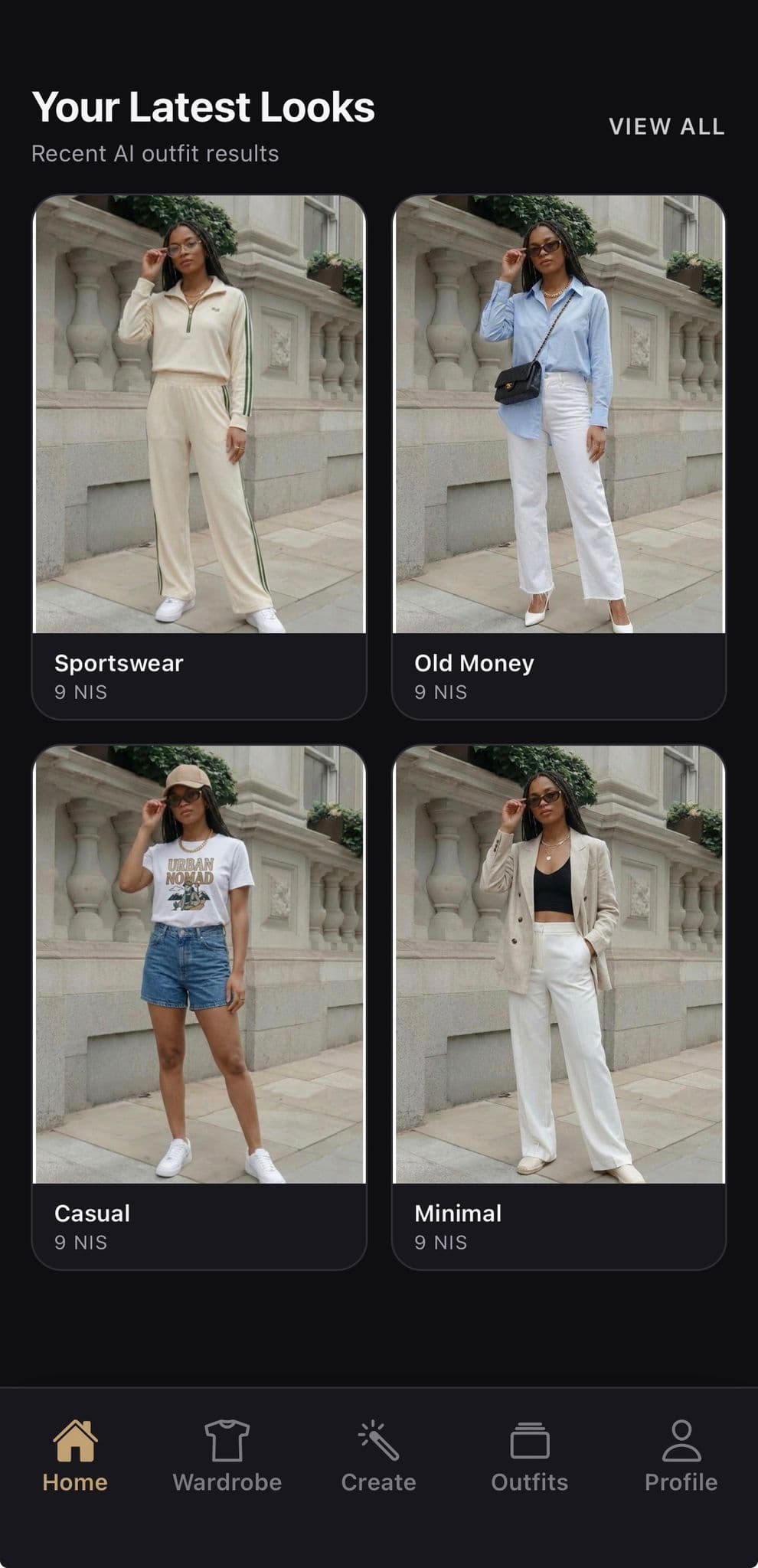The height and width of the screenshot is (1568, 758).
Task: Tap the Profile person icon
Action: pos(682,1442)
